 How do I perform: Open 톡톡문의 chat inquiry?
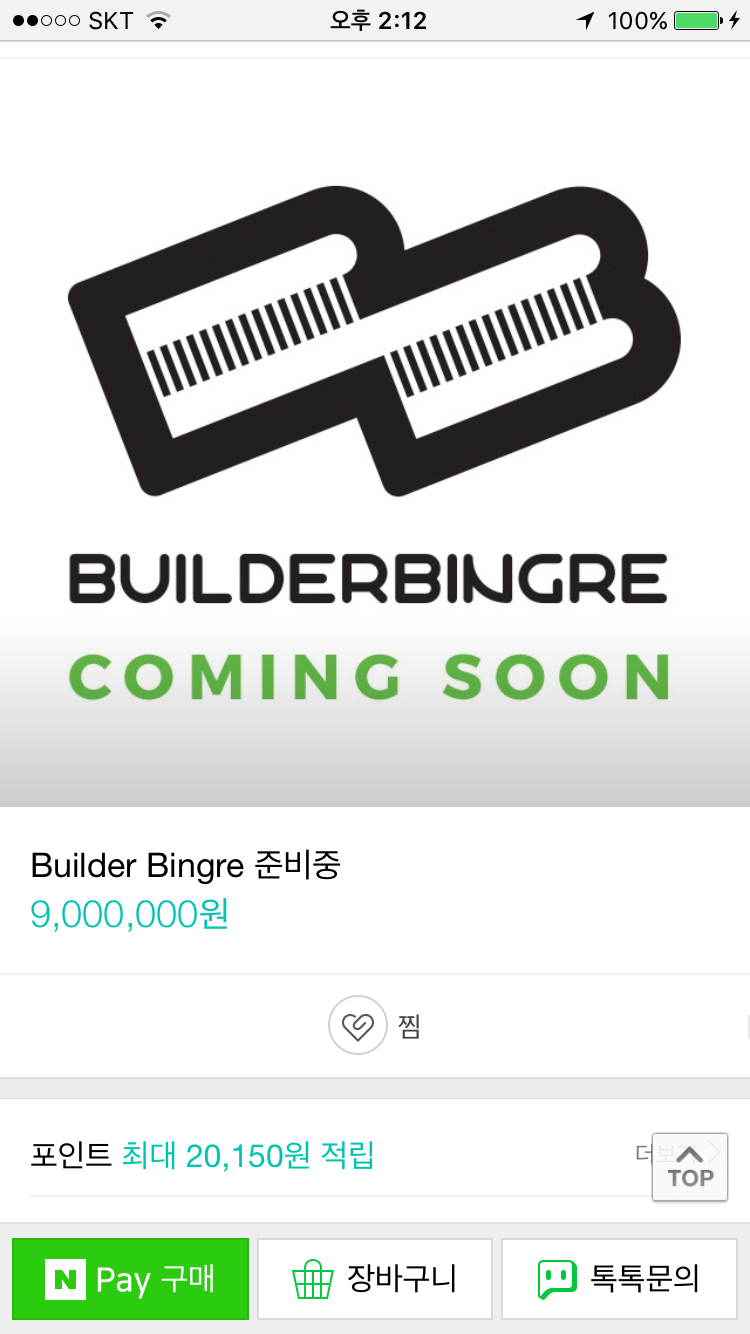(618, 1279)
